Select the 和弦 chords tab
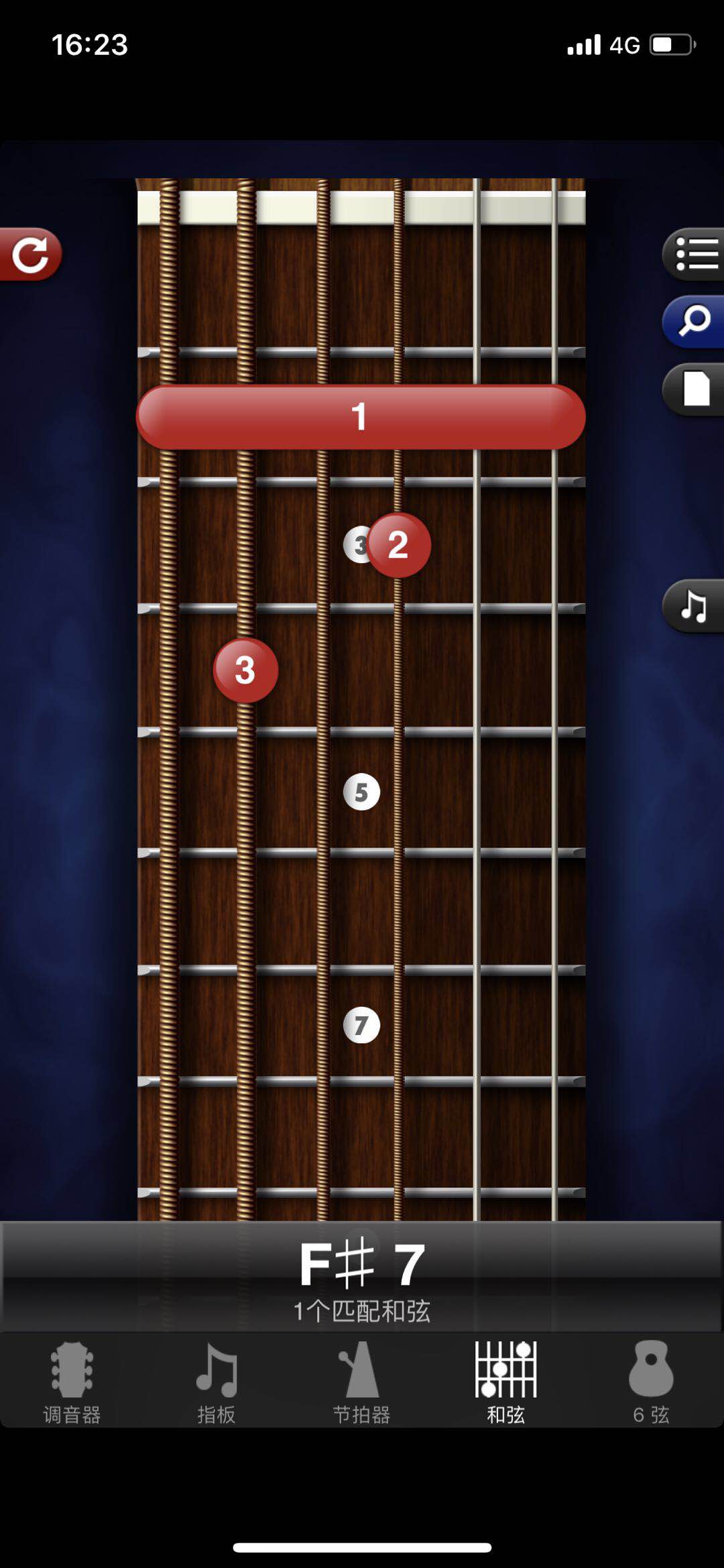724x1568 pixels. coord(506,1382)
